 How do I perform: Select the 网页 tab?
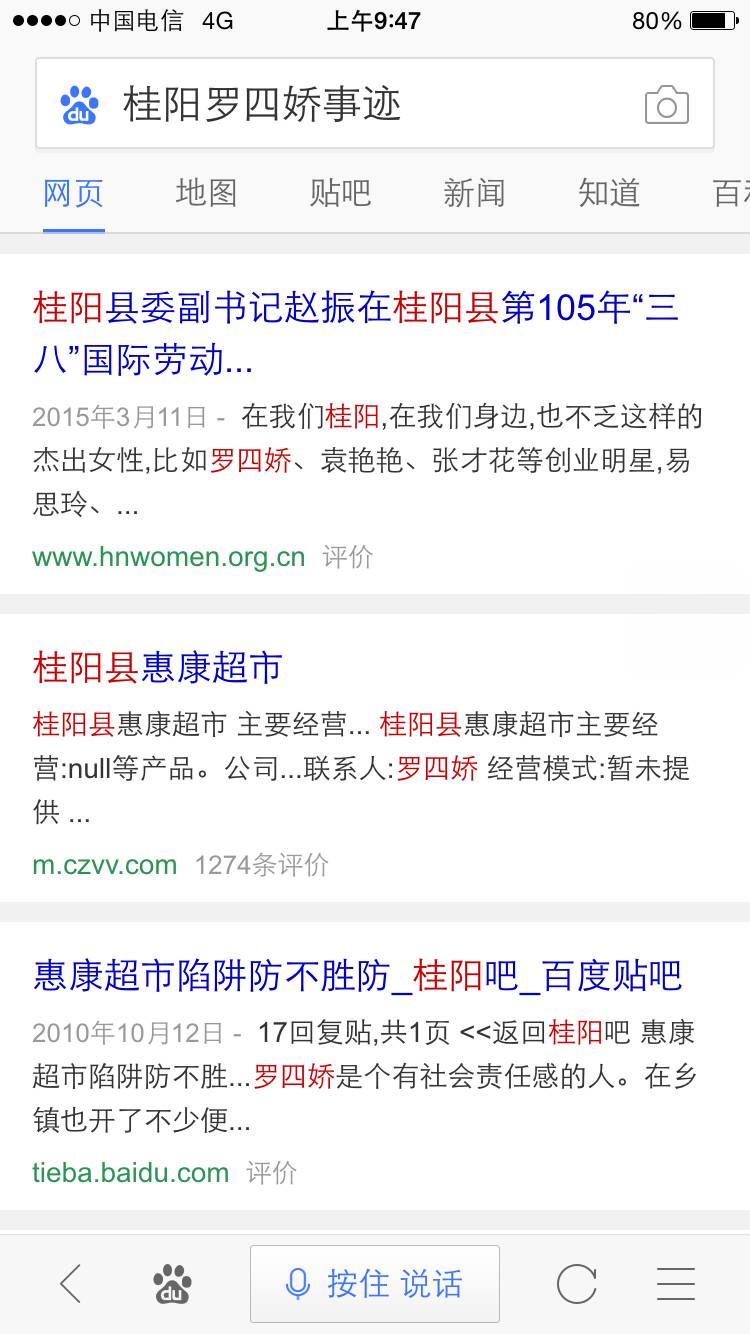(x=73, y=193)
